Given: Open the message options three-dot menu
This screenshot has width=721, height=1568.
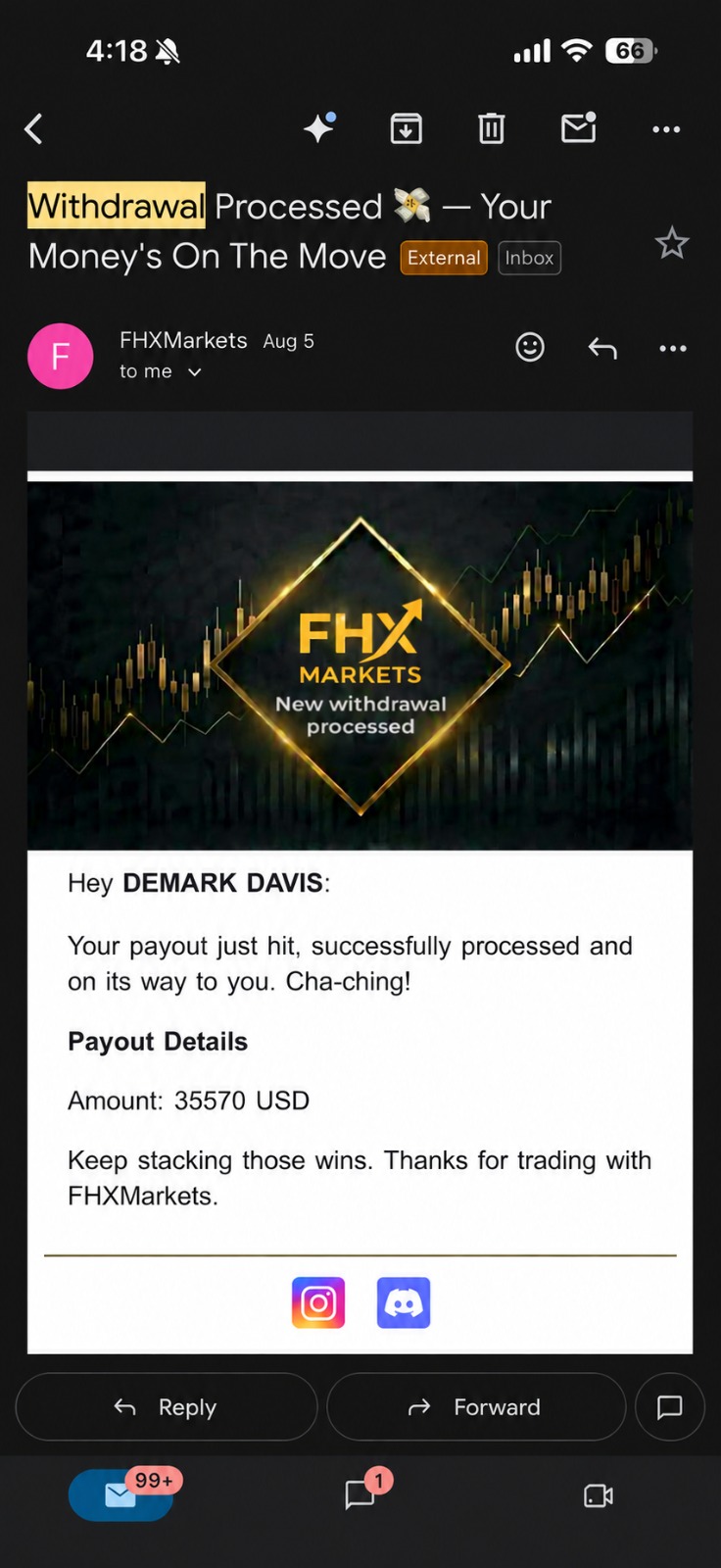Looking at the screenshot, I should point(673,348).
